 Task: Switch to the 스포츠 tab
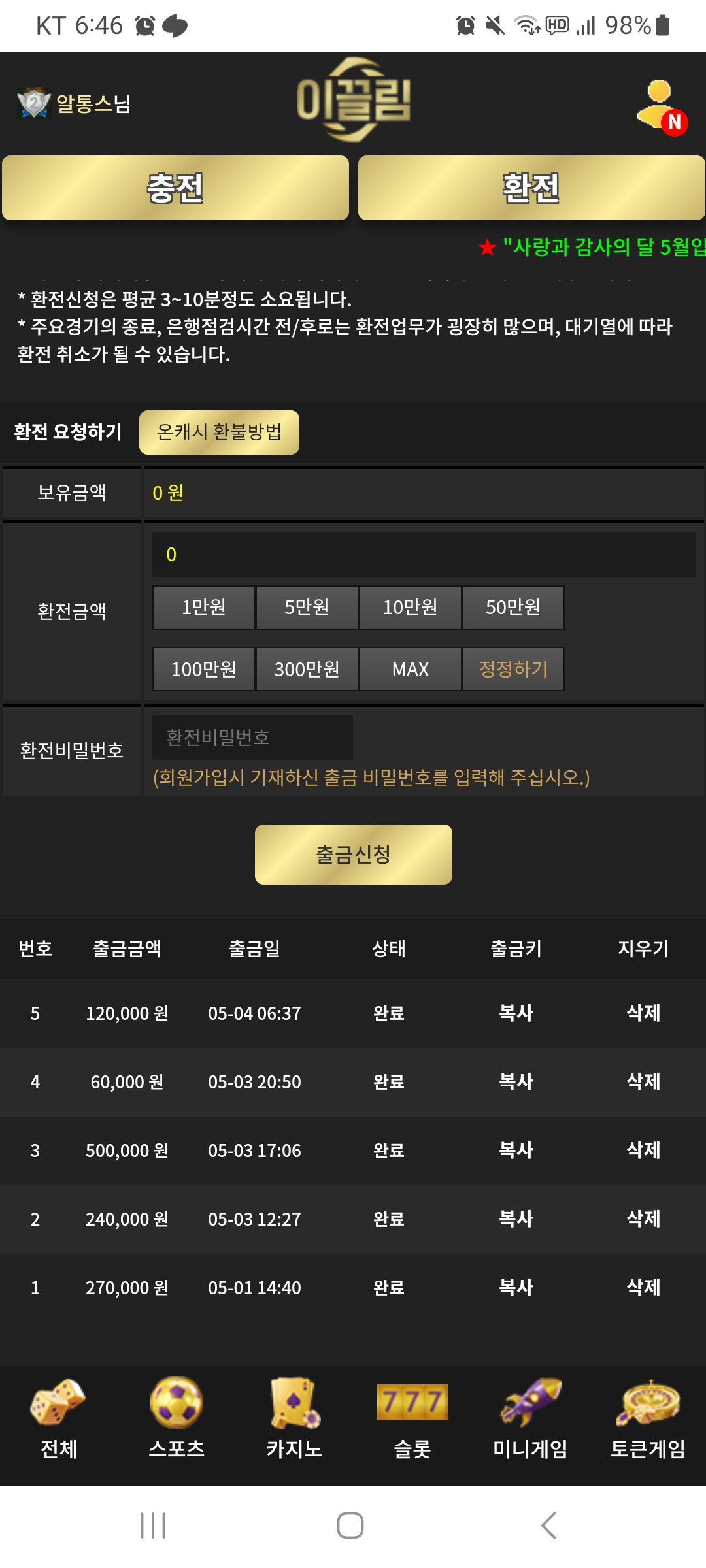[176, 1418]
